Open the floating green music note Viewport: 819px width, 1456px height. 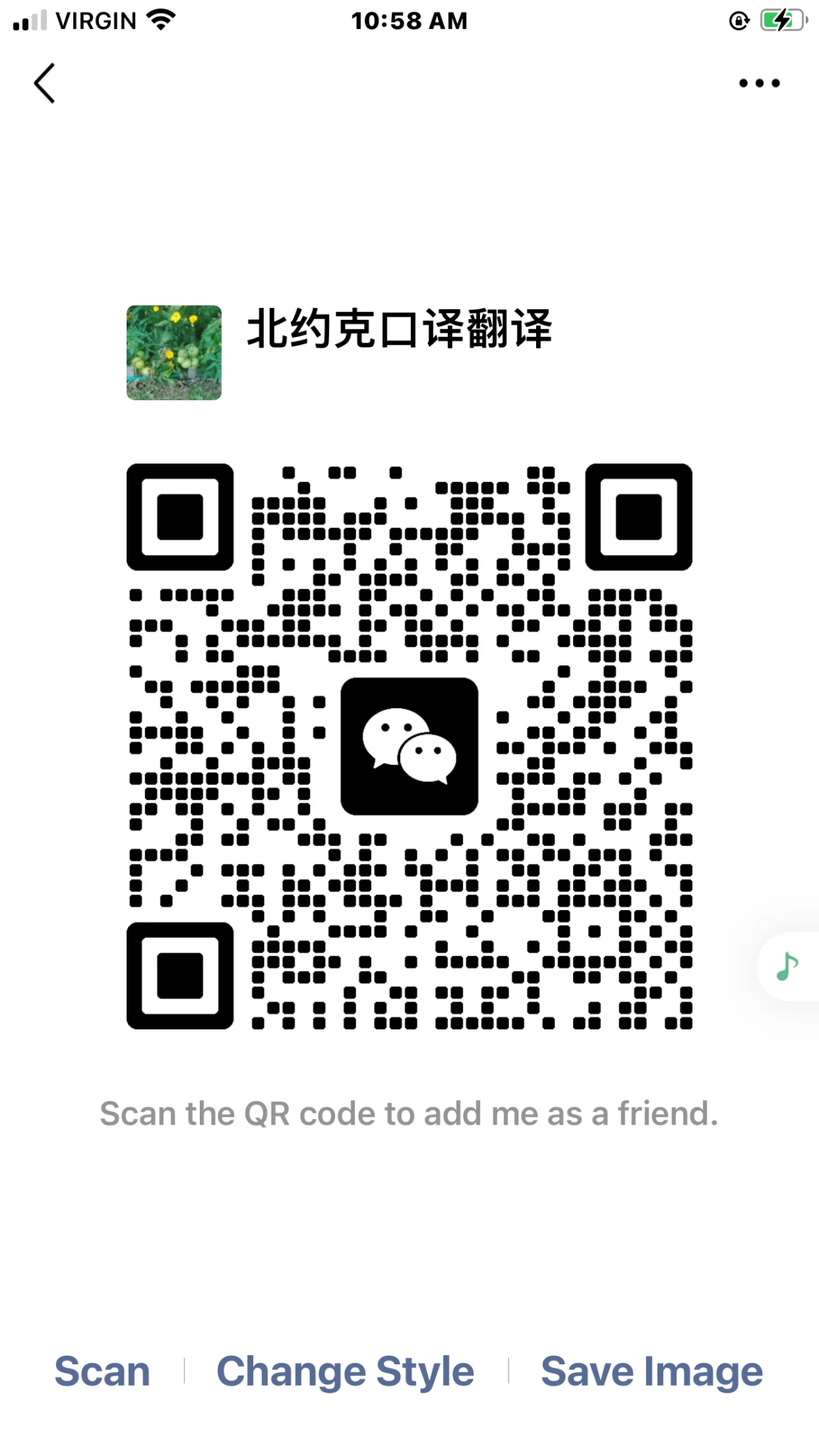pos(788,967)
